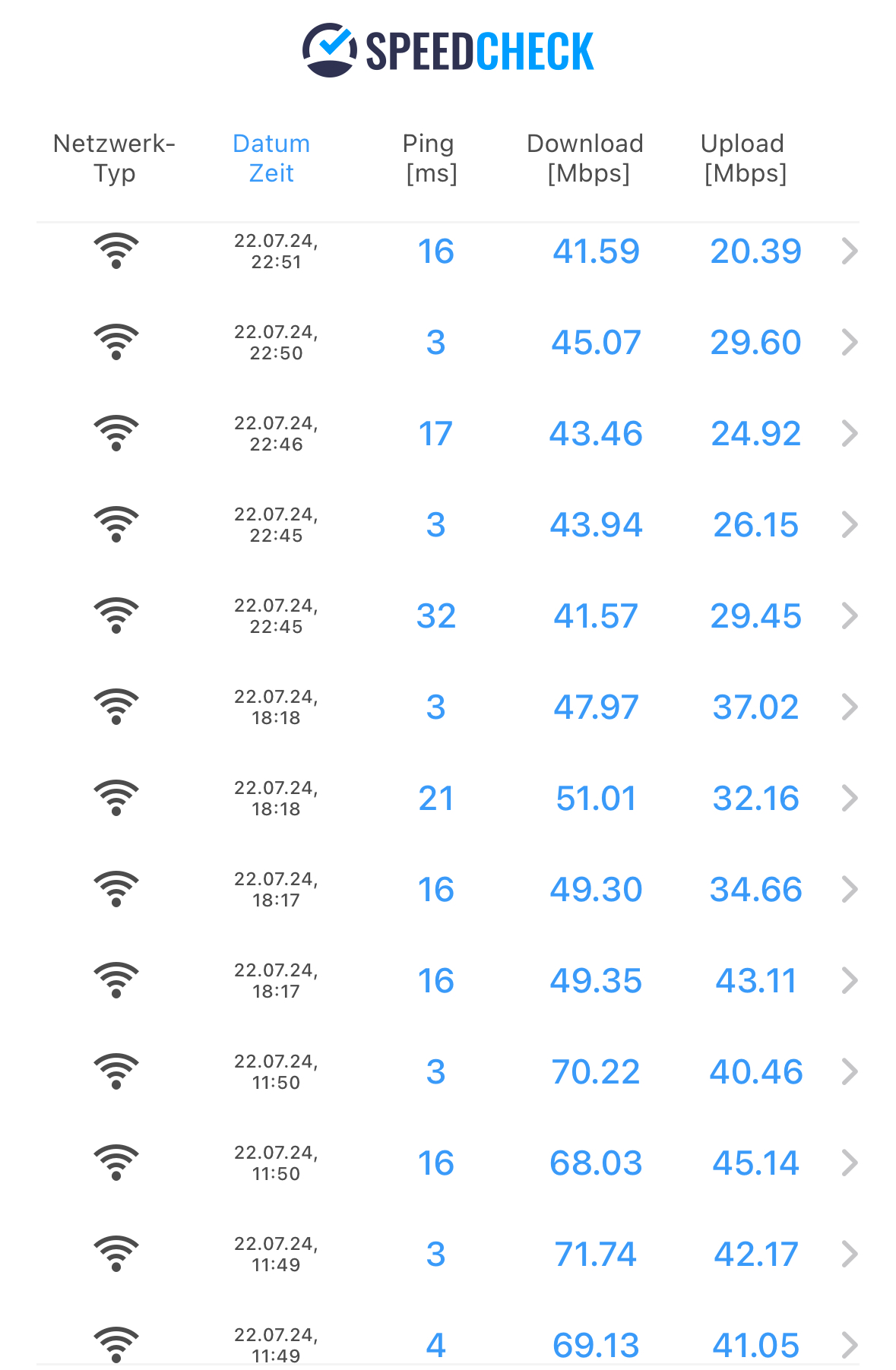896x1370 pixels.
Task: Sort results by Datum Zeit column
Action: pyautogui.click(x=271, y=158)
